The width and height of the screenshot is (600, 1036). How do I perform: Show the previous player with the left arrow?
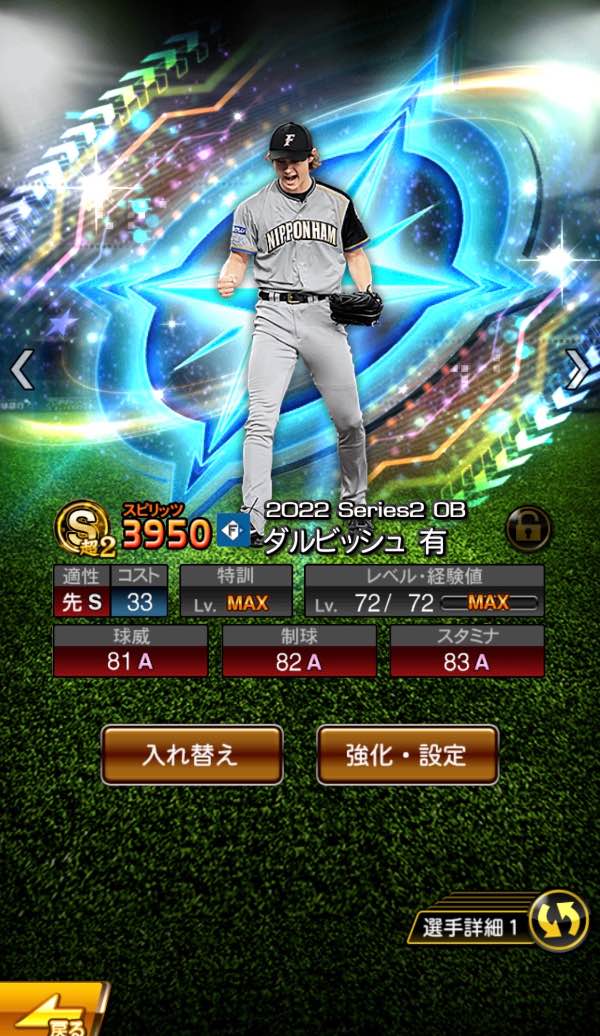click(x=21, y=370)
